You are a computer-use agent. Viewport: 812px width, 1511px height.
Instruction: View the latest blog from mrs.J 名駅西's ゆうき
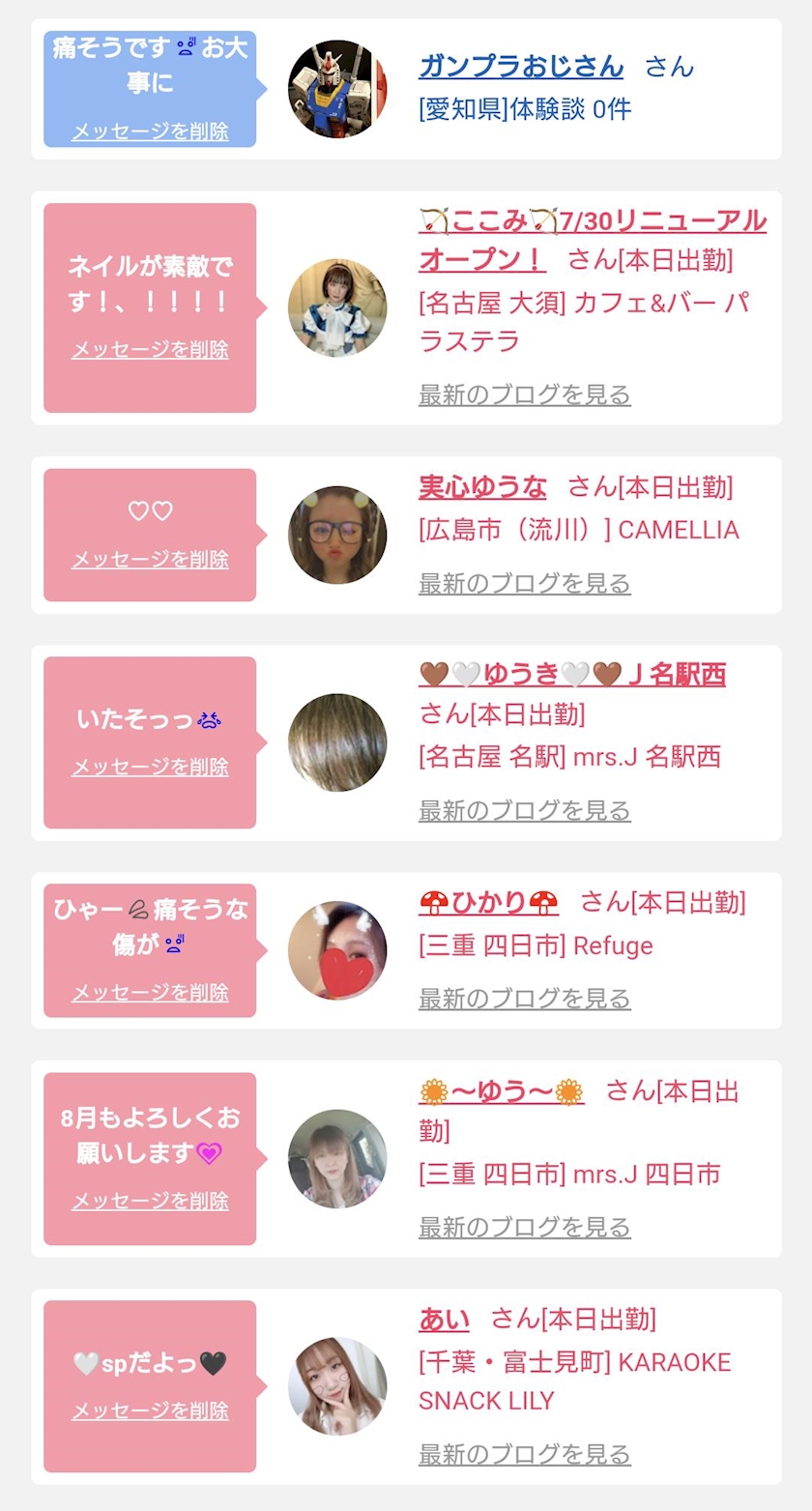(x=524, y=810)
